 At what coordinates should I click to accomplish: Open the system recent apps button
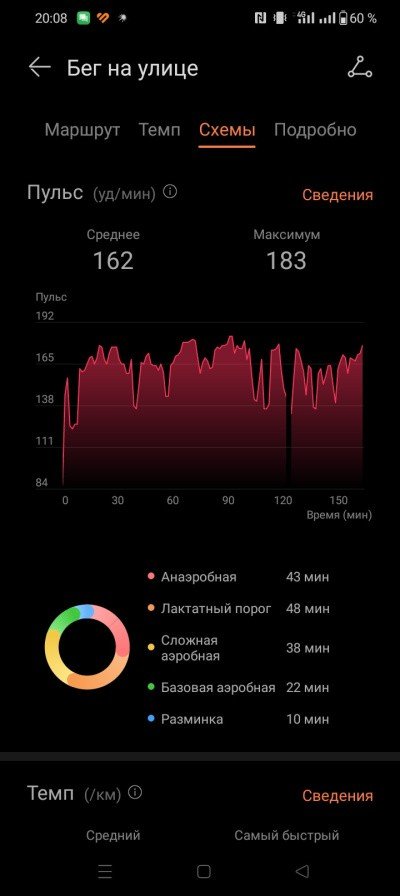click(105, 871)
